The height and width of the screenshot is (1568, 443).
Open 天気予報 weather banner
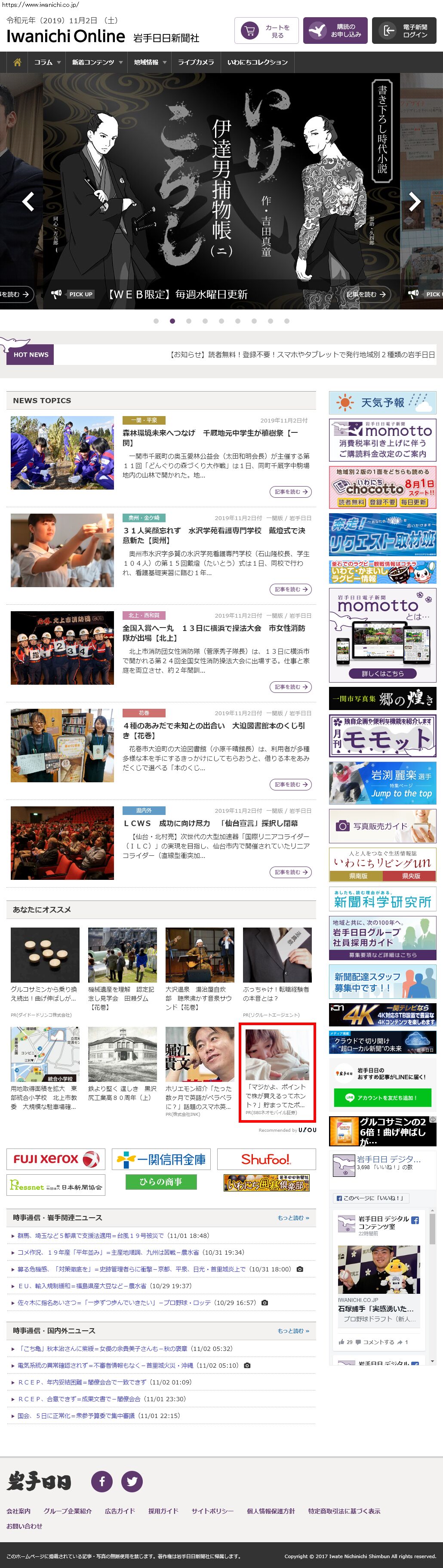[382, 402]
